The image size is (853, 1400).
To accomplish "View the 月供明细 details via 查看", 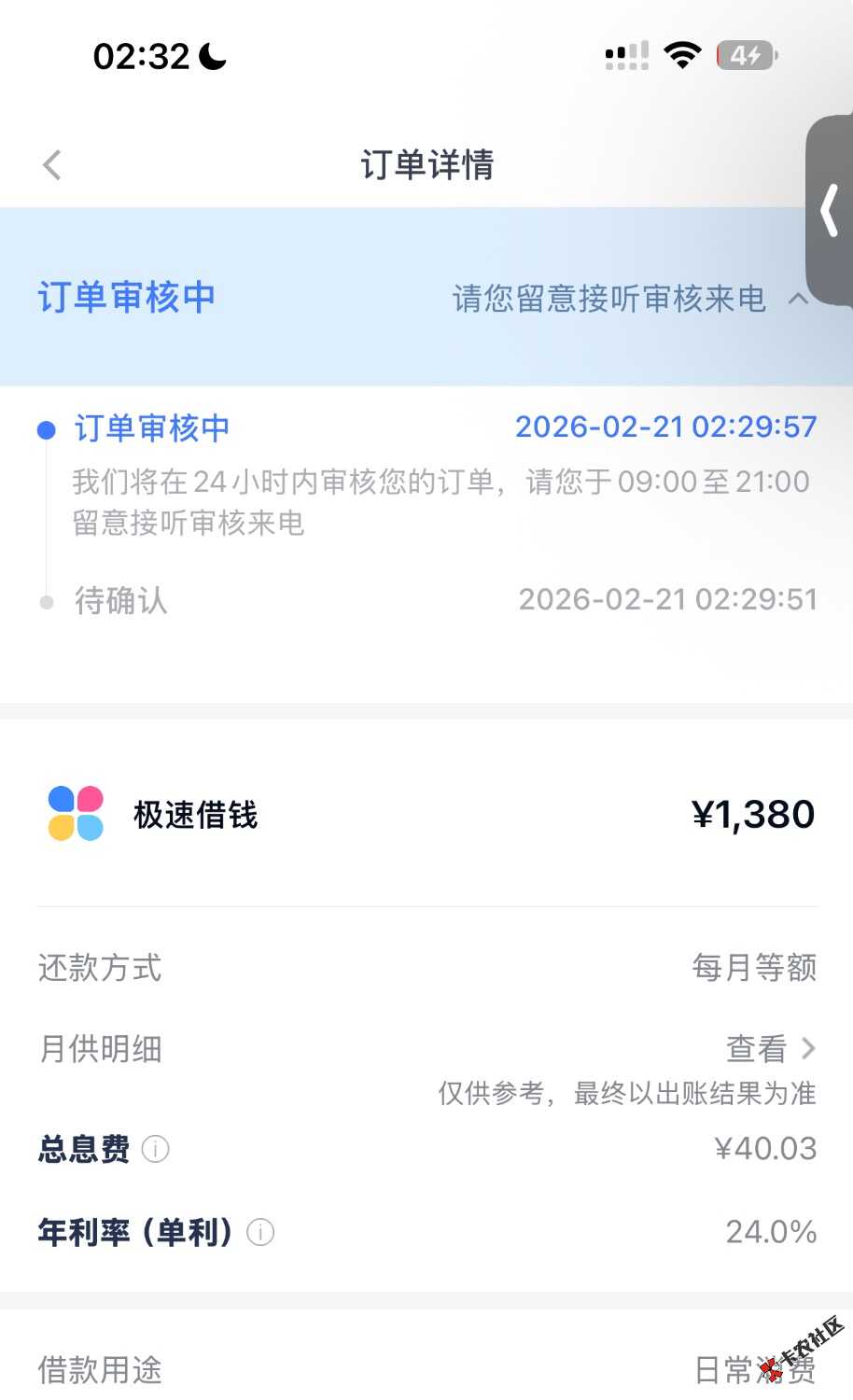I will click(770, 1049).
